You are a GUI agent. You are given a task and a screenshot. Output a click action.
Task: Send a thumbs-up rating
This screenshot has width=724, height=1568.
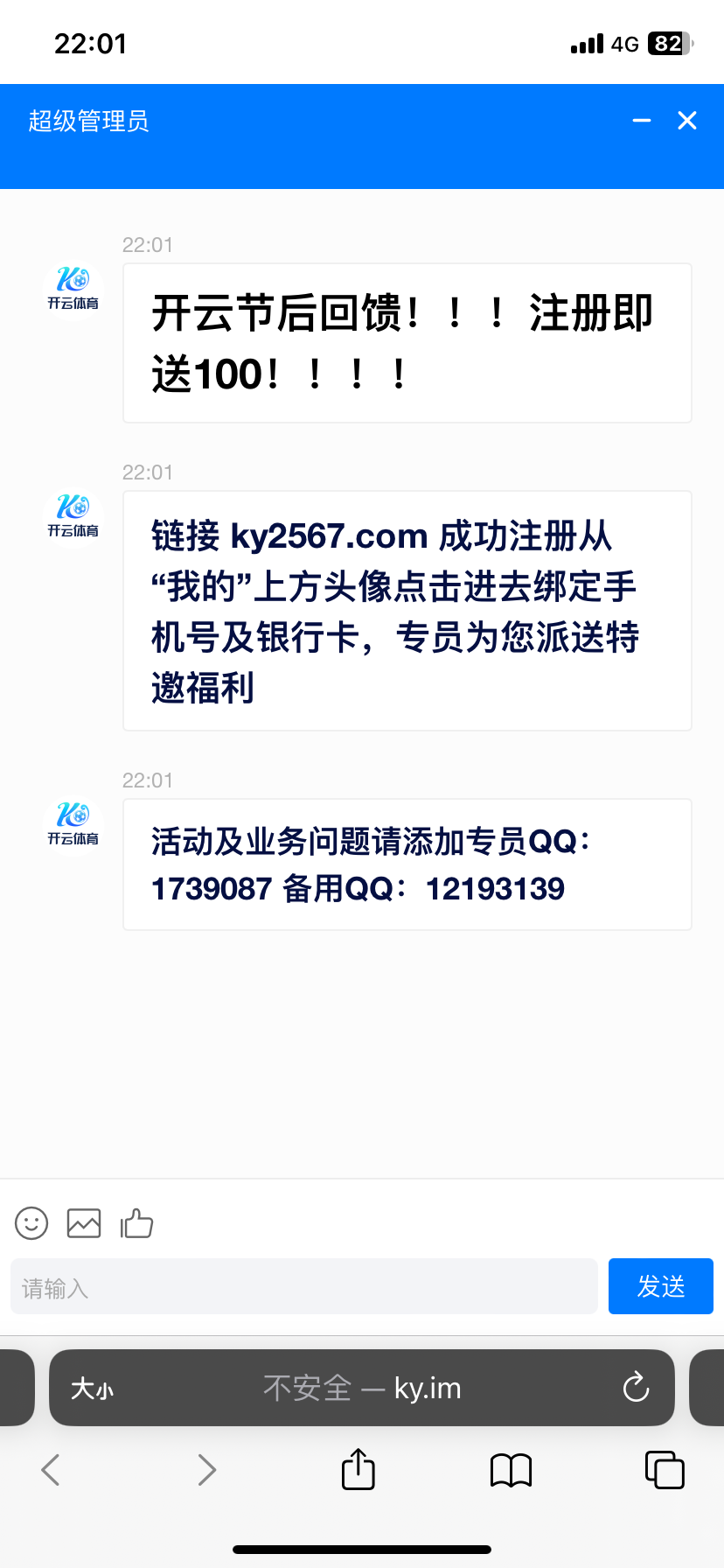136,1223
